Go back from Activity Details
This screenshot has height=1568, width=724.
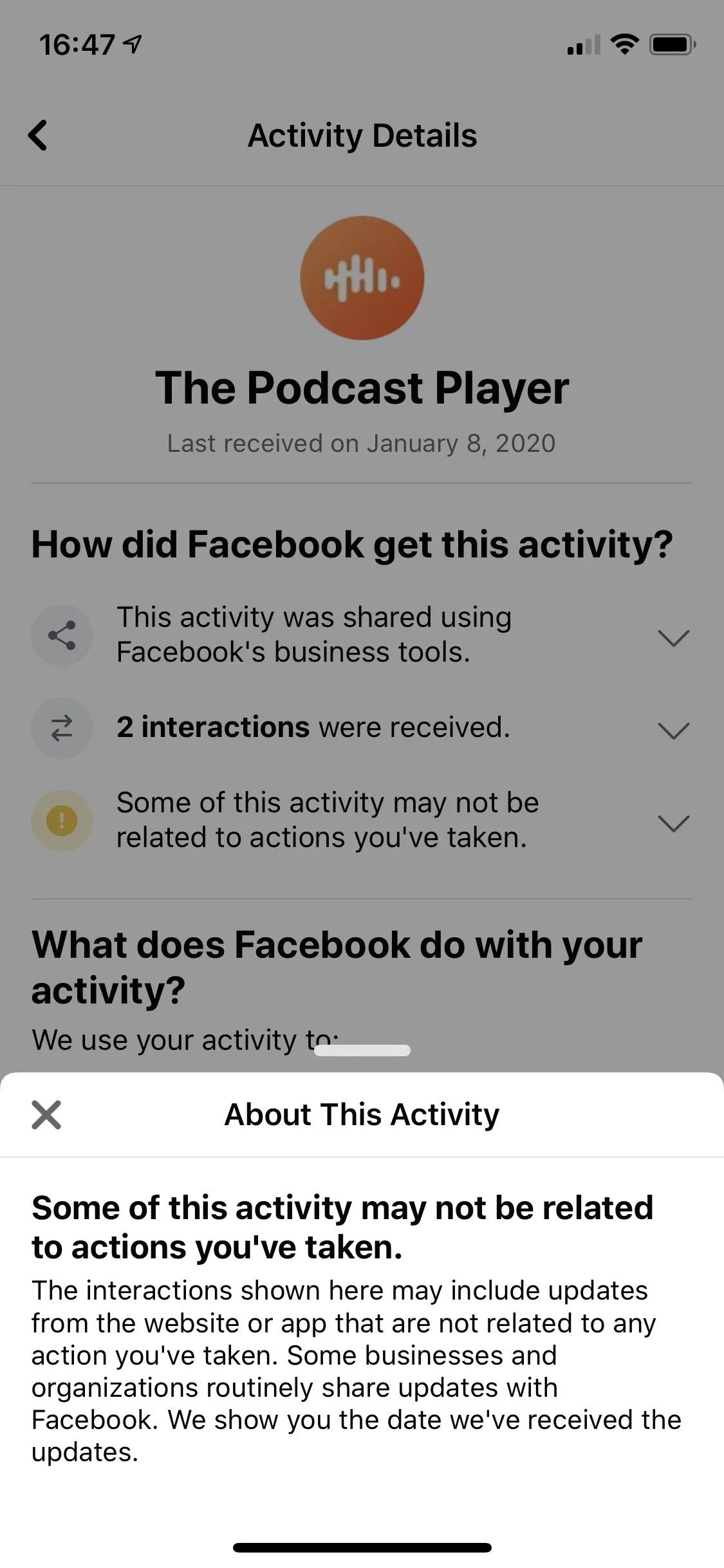pos(38,135)
